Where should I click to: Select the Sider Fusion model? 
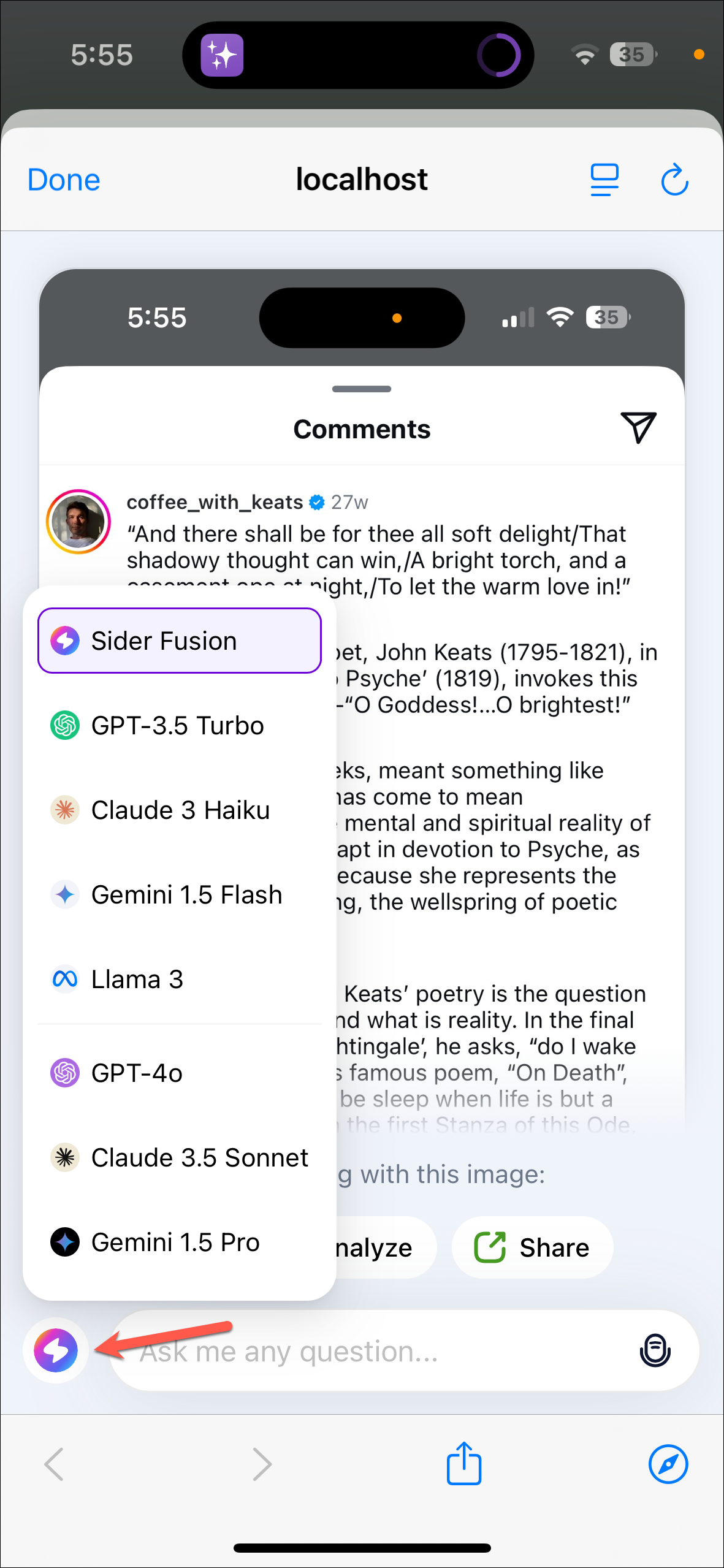point(179,641)
